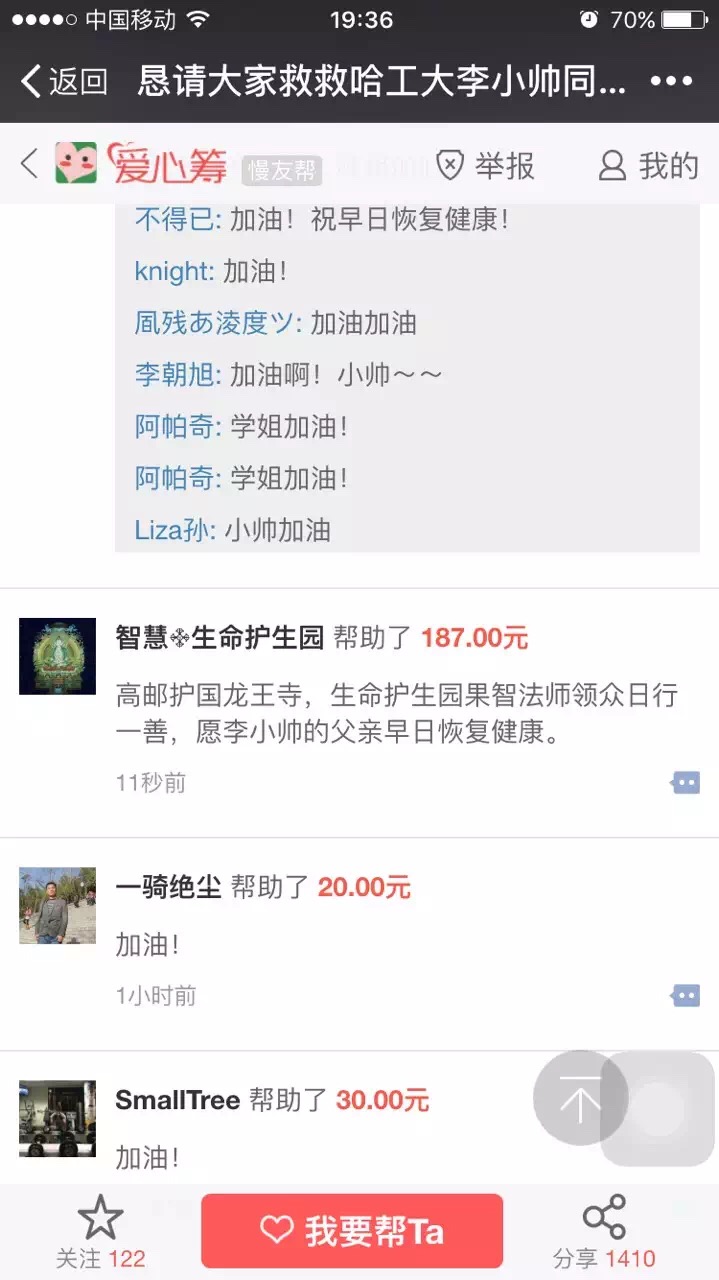The image size is (719, 1280).
Task: Jump back to top of page
Action: [579, 1099]
